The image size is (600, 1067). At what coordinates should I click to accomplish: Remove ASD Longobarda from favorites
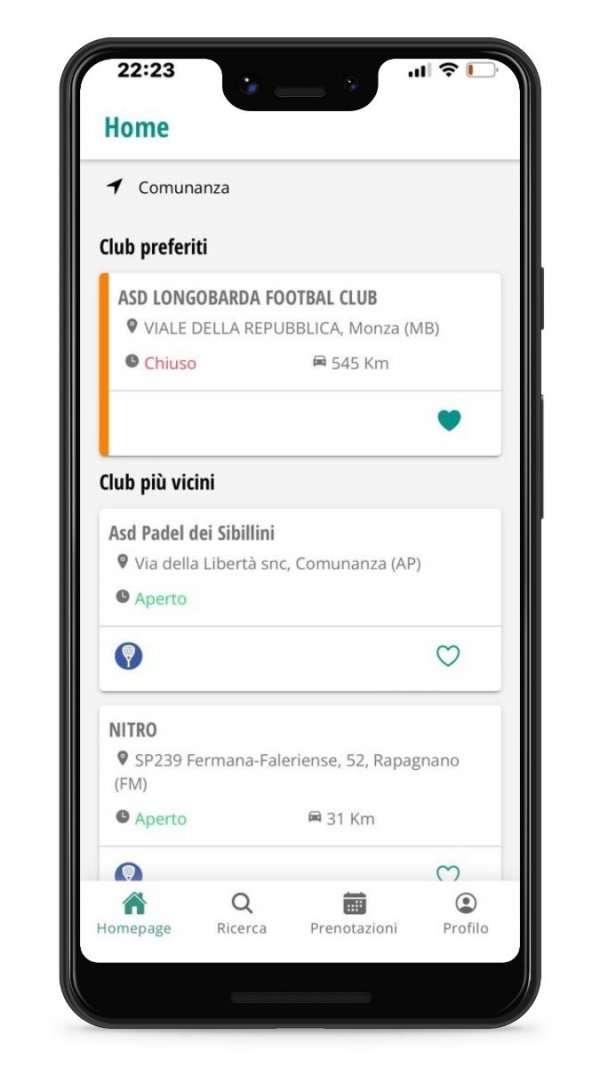(x=449, y=421)
